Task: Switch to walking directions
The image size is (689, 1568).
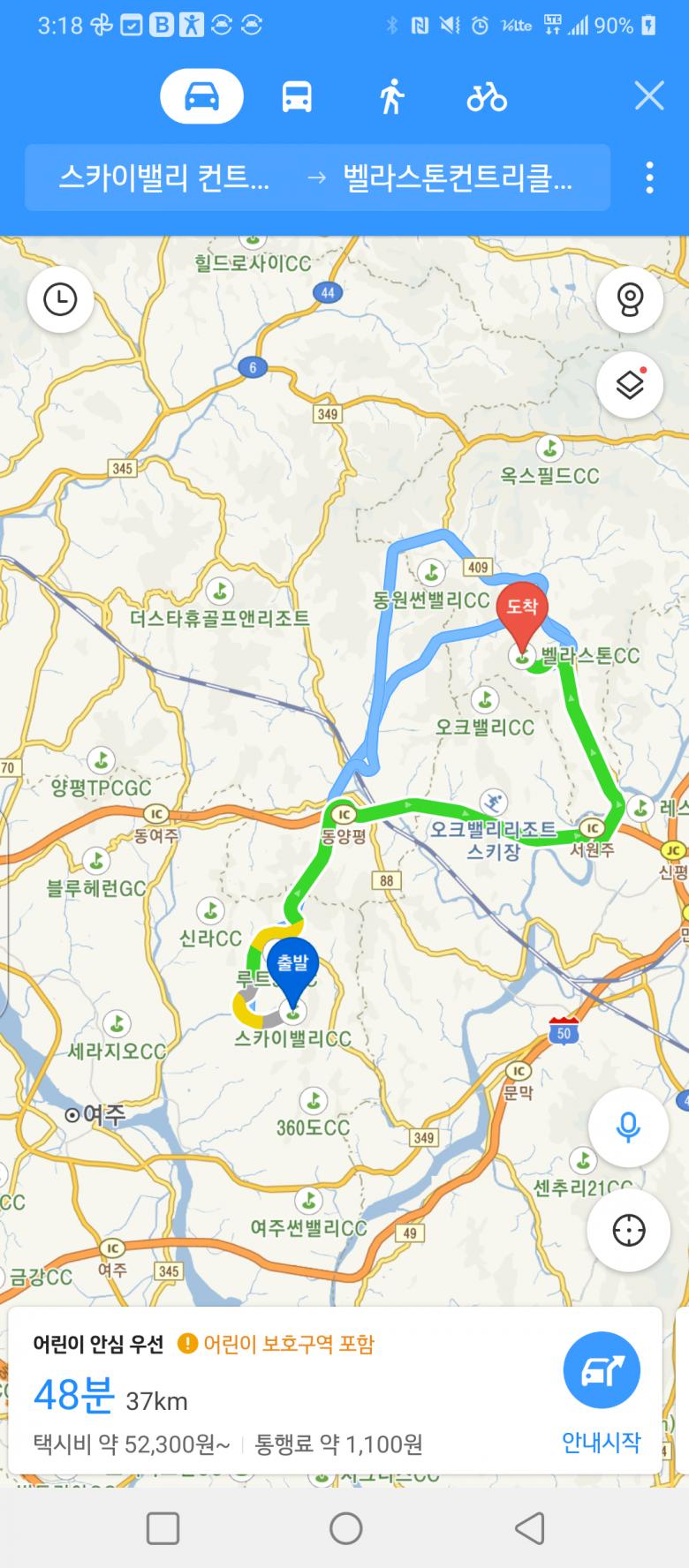Action: click(391, 96)
